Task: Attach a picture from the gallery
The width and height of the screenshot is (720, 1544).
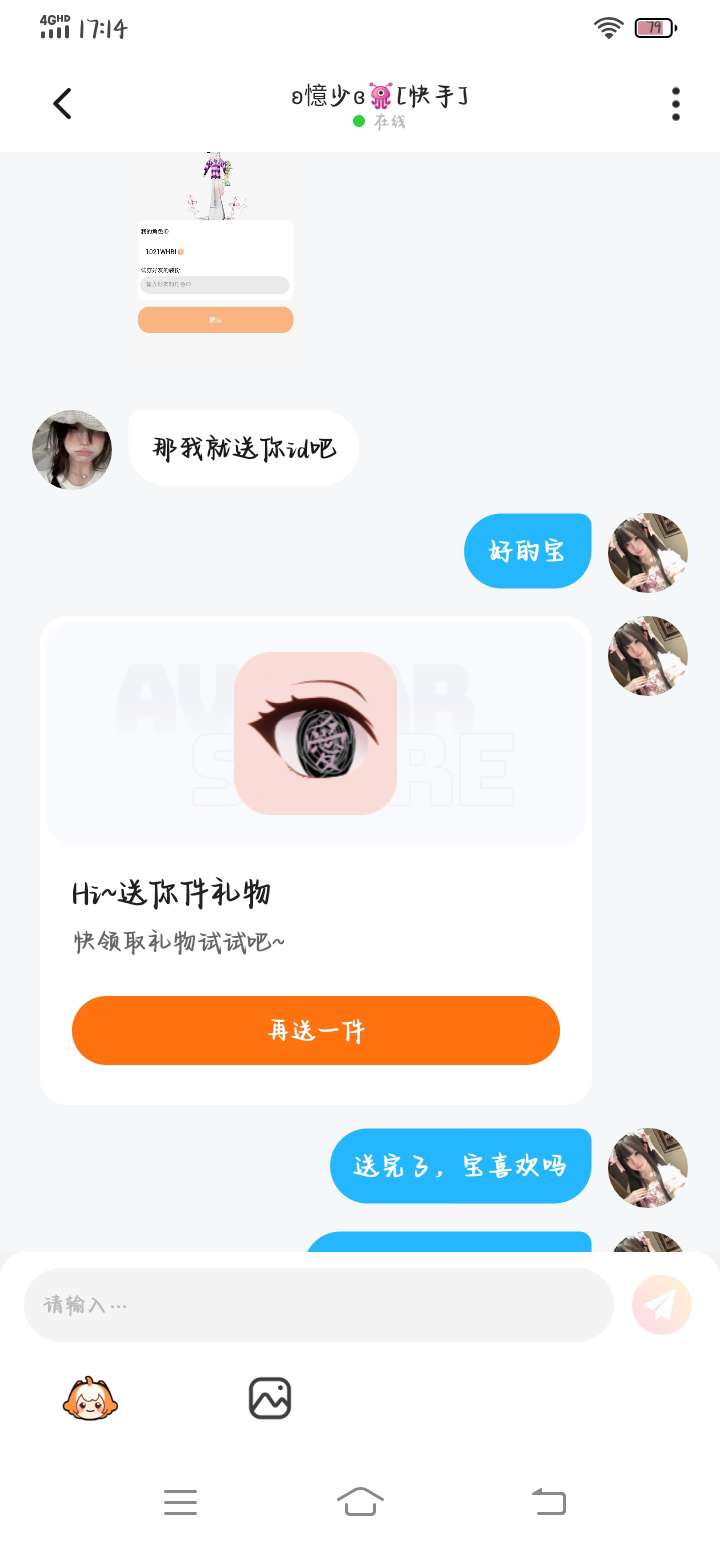Action: click(x=269, y=1398)
